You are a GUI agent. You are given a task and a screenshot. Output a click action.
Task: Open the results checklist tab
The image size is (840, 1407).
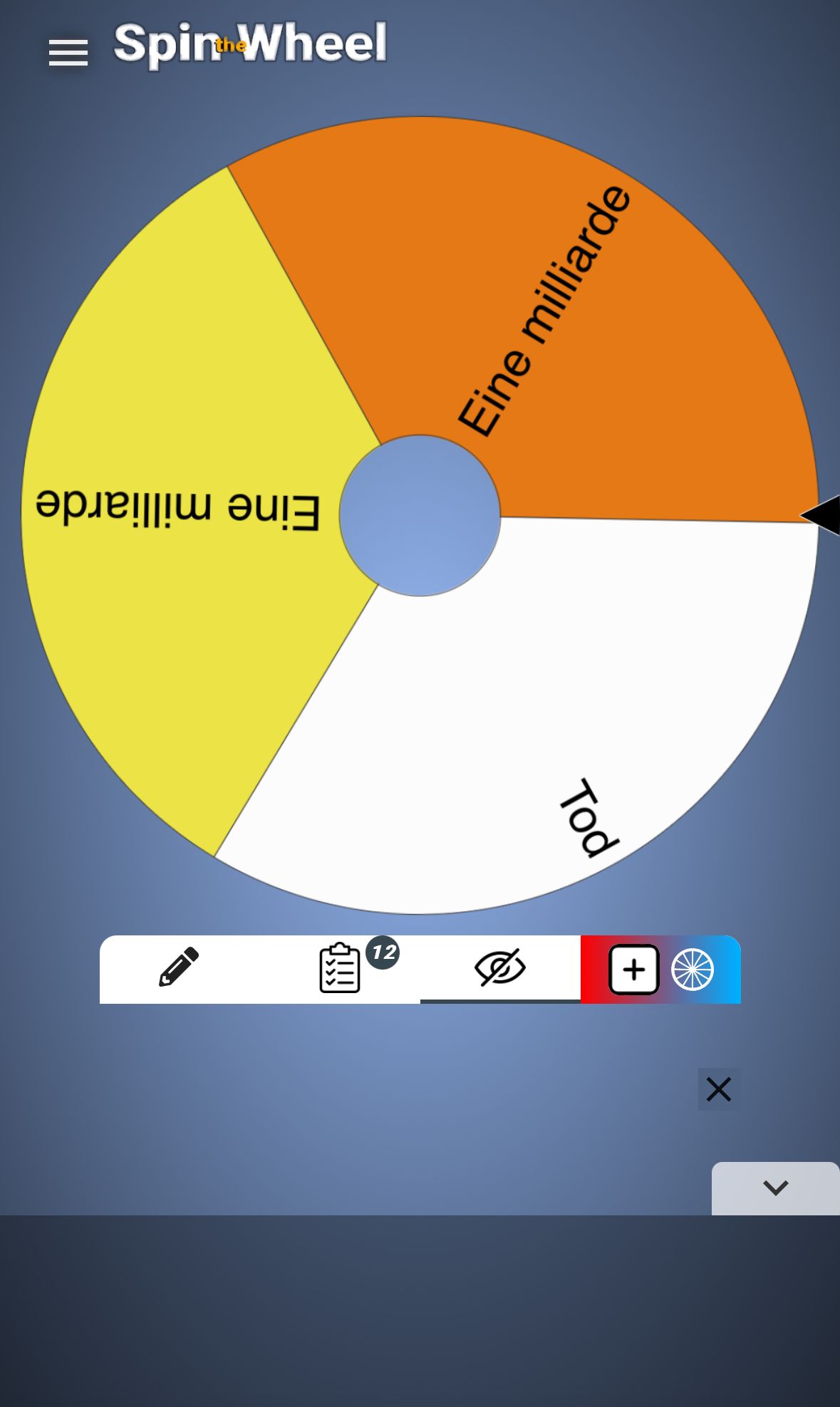(341, 967)
